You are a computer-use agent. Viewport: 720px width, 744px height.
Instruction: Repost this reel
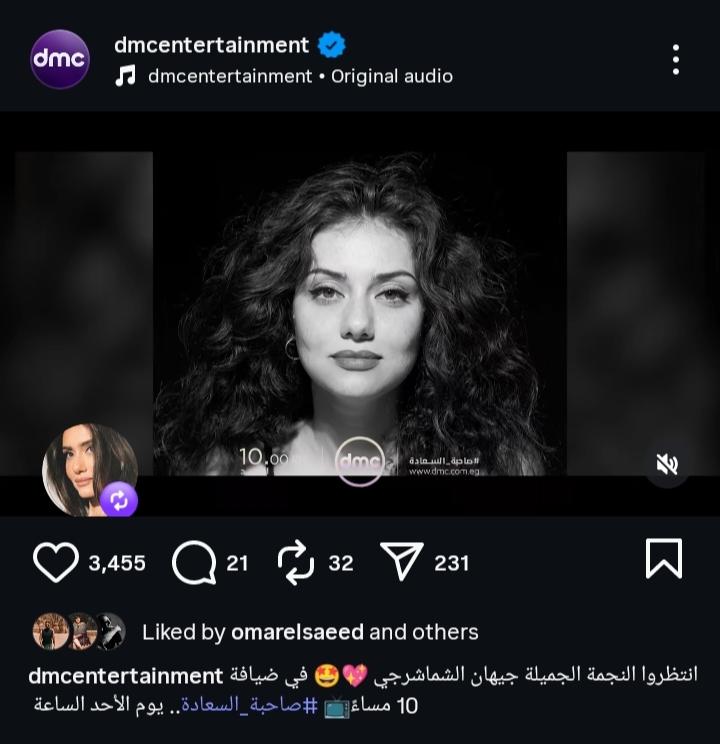coord(297,563)
